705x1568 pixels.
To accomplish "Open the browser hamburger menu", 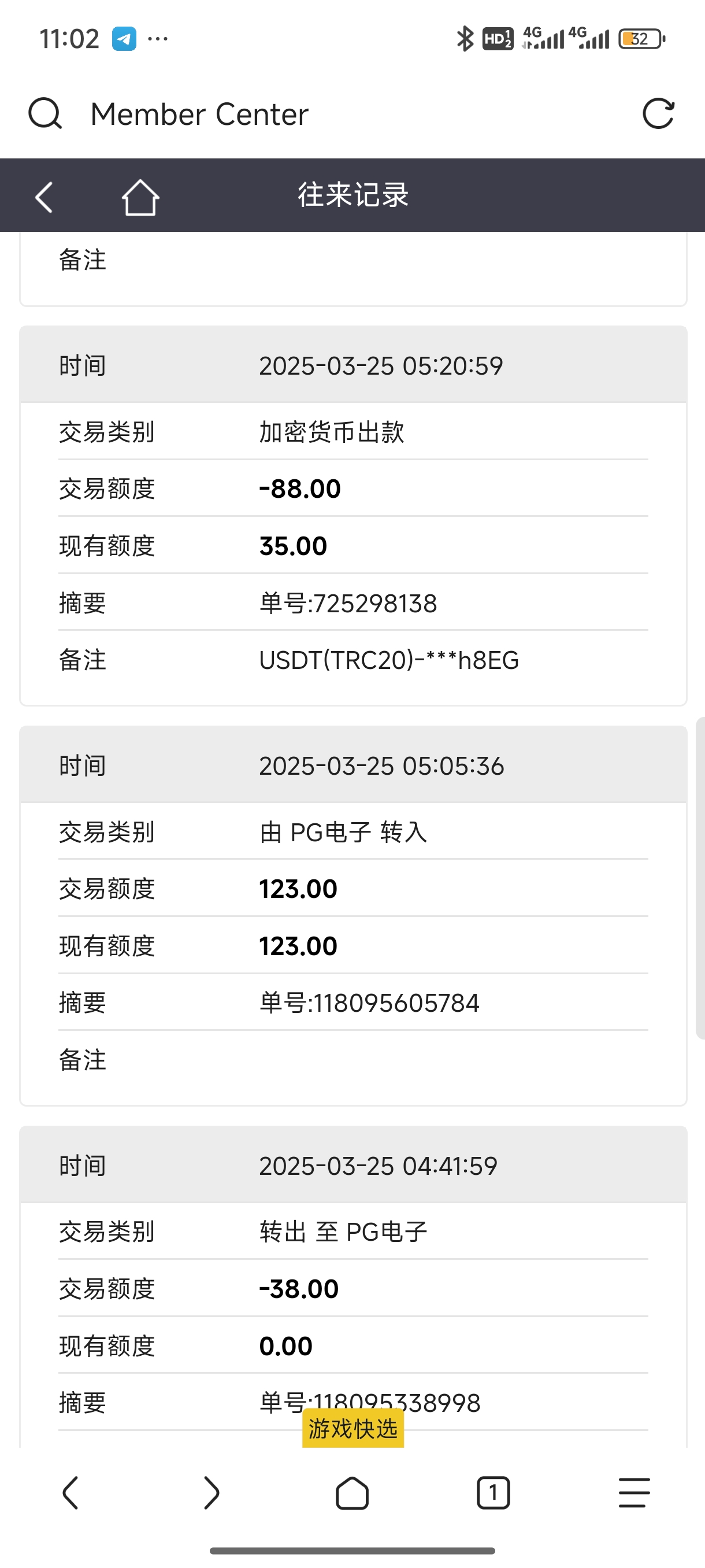I will click(634, 1492).
